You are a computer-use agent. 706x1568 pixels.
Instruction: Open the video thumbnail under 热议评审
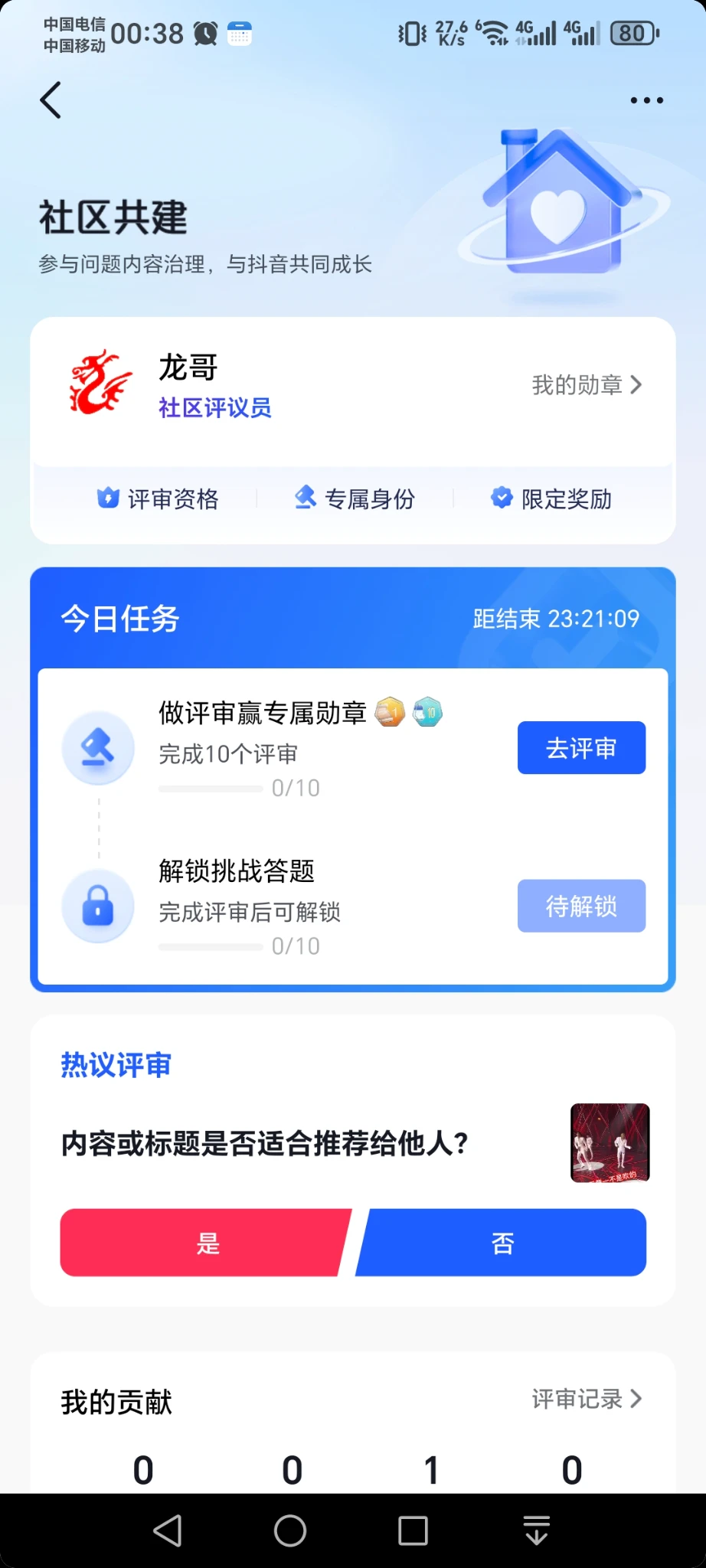click(x=610, y=1143)
